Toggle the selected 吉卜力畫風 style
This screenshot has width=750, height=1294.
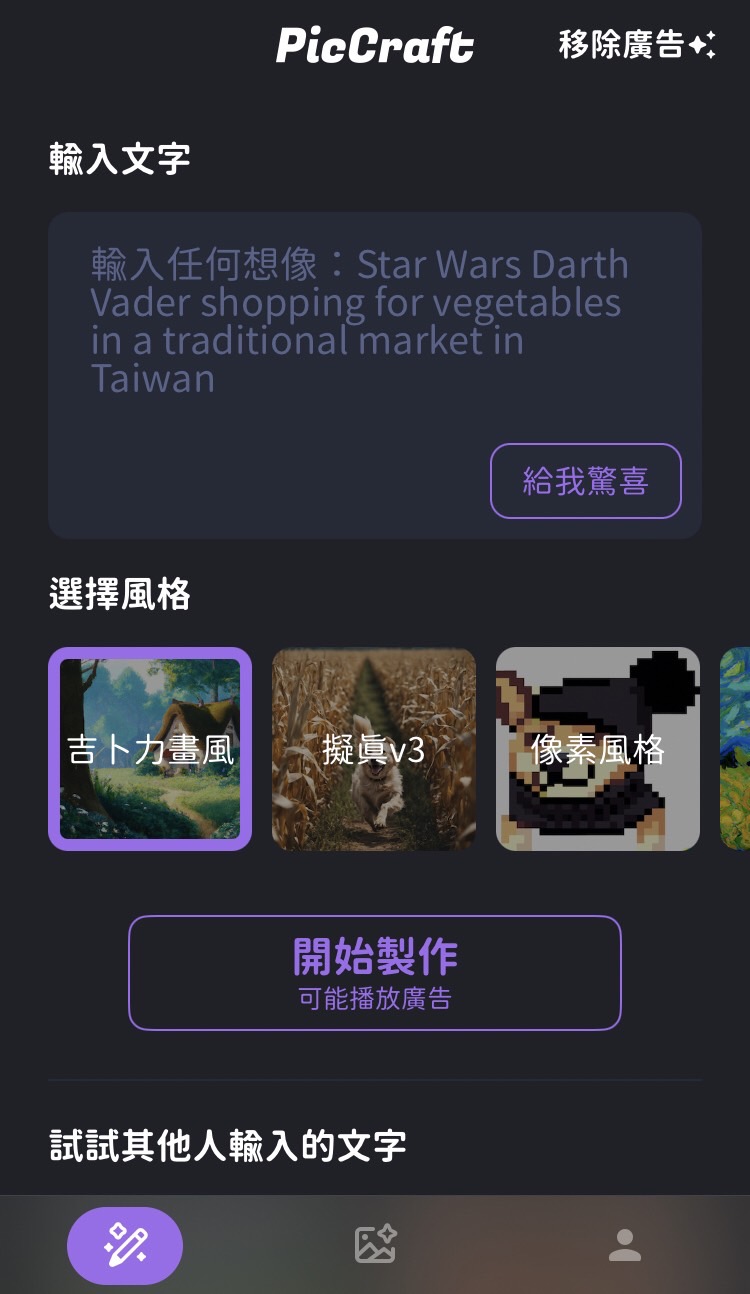[x=150, y=748]
